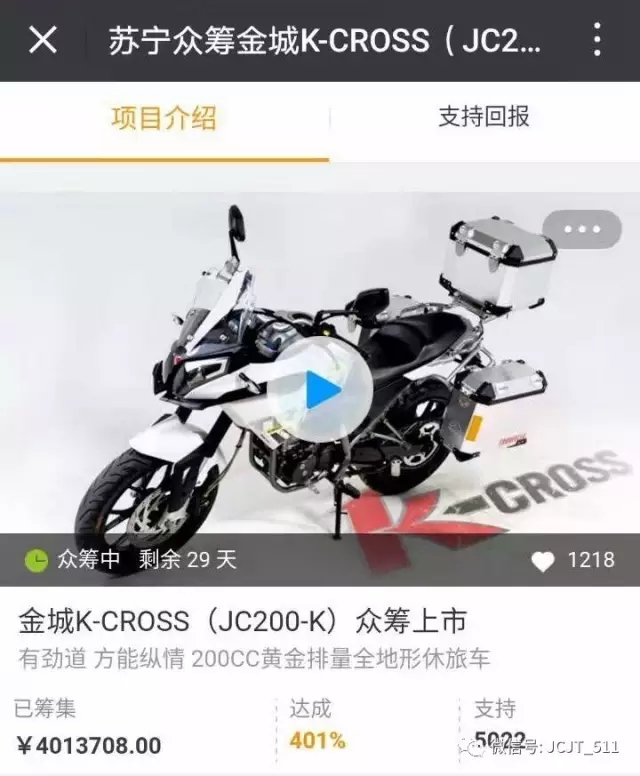Like the project with the heart icon
This screenshot has height=776, width=640.
point(543,561)
